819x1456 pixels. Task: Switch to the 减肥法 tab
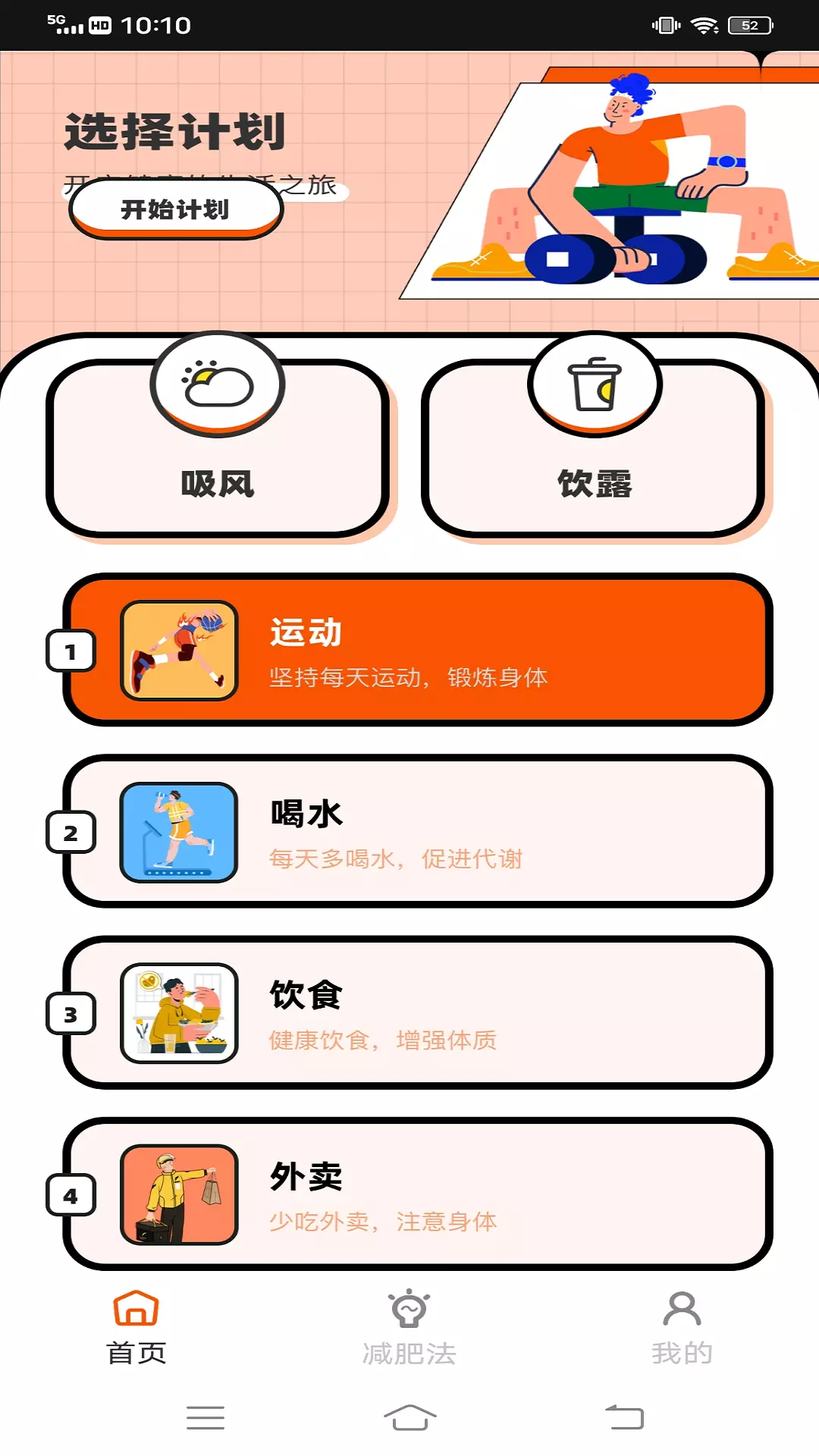(409, 1329)
